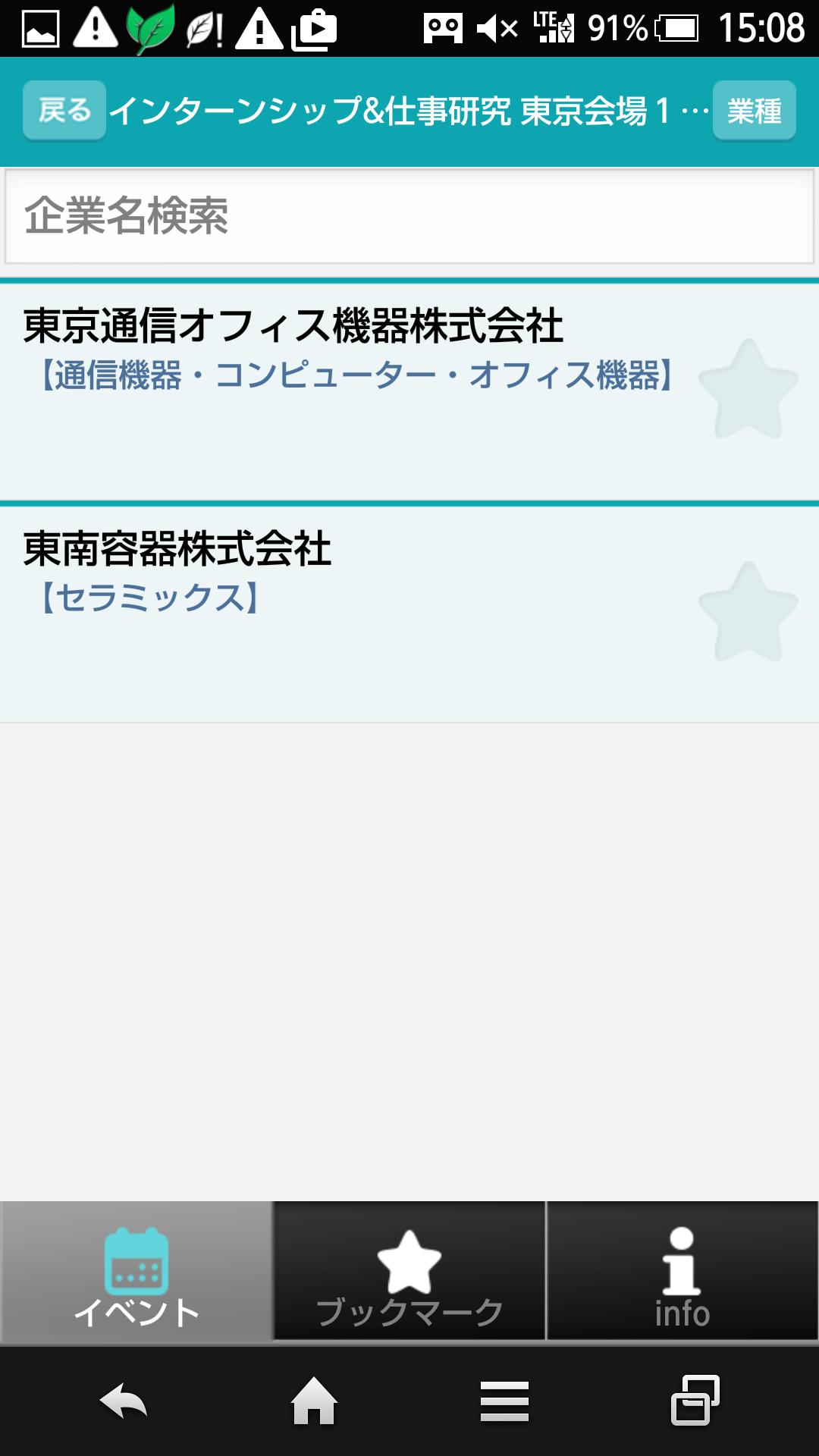Open the 業種 industry filter
Image resolution: width=819 pixels, height=1456 pixels.
point(754,111)
